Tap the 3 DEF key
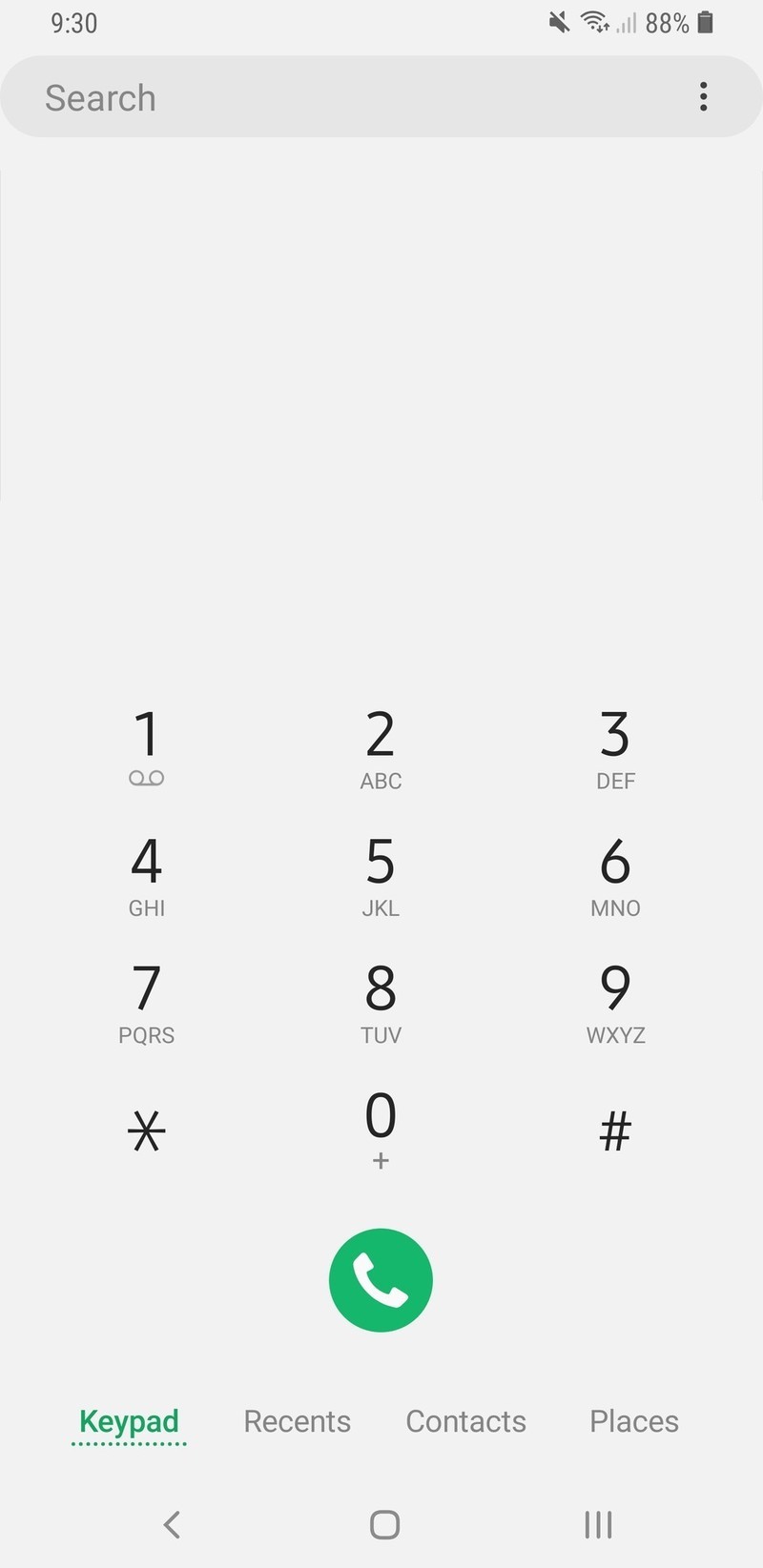The width and height of the screenshot is (763, 1568). pyautogui.click(x=615, y=749)
